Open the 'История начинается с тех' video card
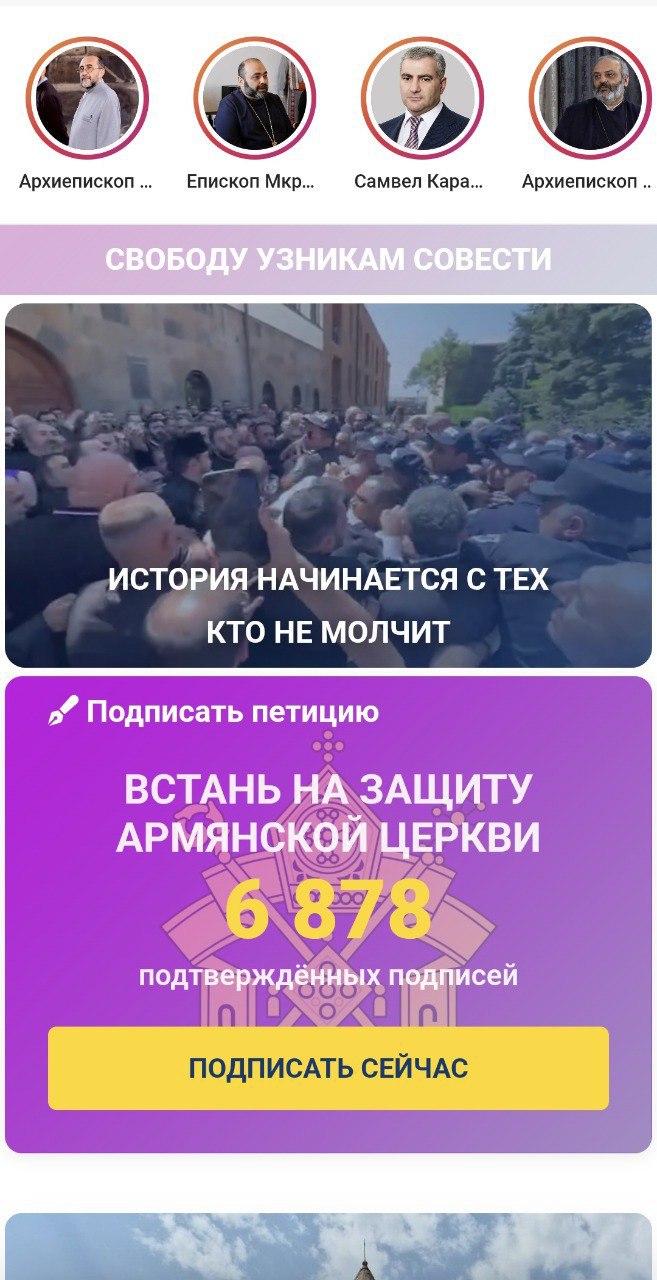Viewport: 657px width, 1280px height. click(328, 485)
